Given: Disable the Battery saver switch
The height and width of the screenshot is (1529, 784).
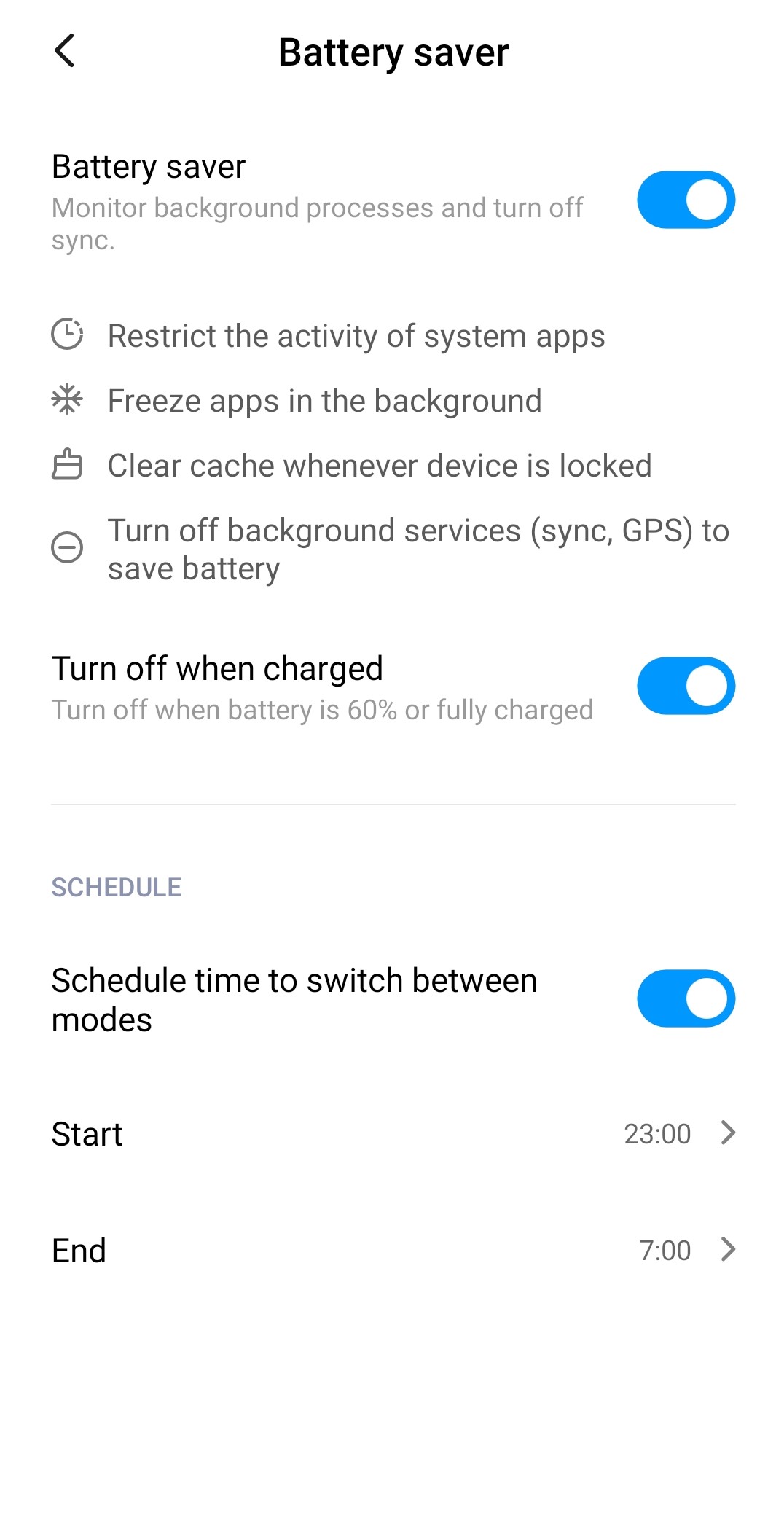Looking at the screenshot, I should click(686, 200).
